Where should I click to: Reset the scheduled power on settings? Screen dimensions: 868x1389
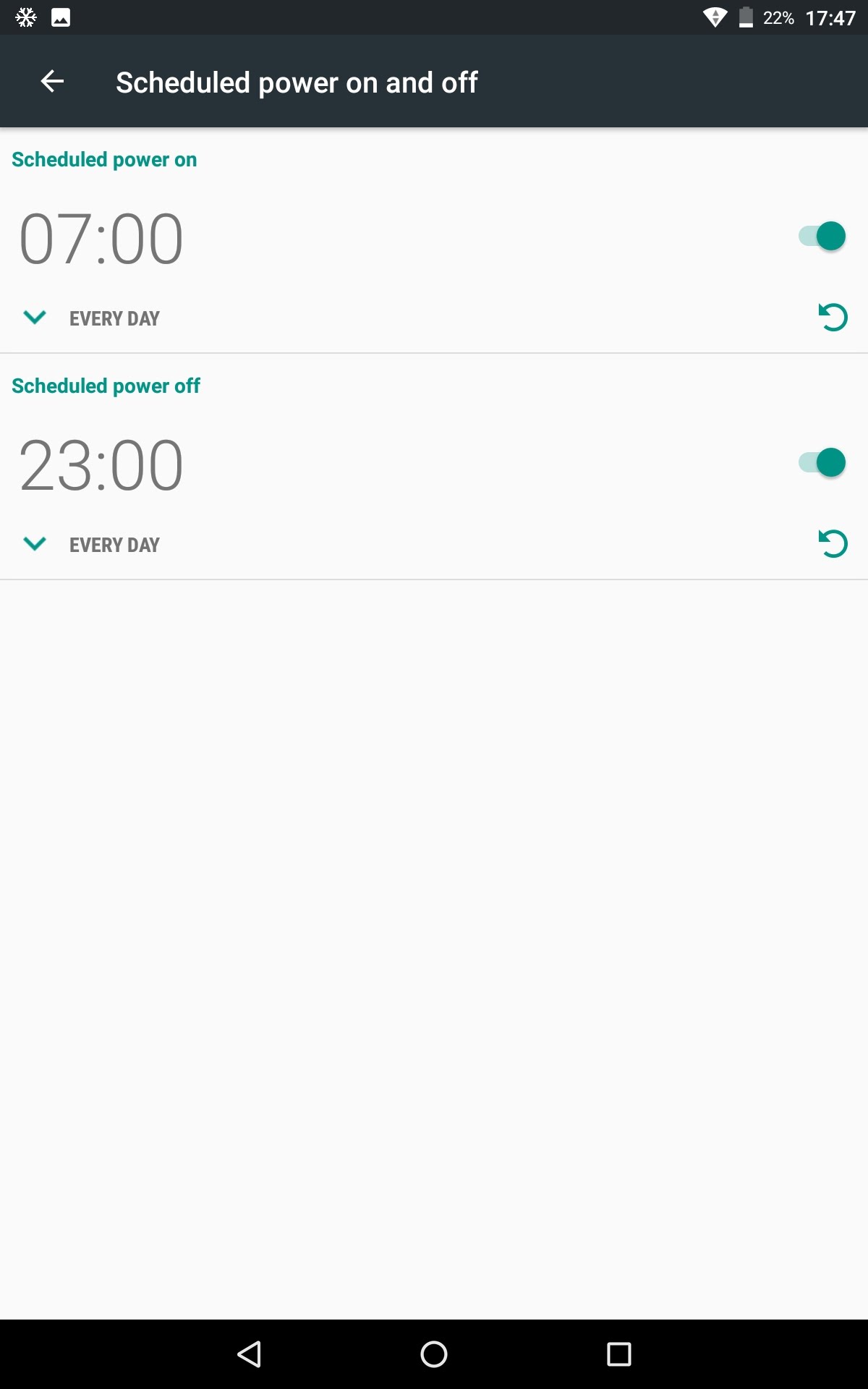[833, 318]
